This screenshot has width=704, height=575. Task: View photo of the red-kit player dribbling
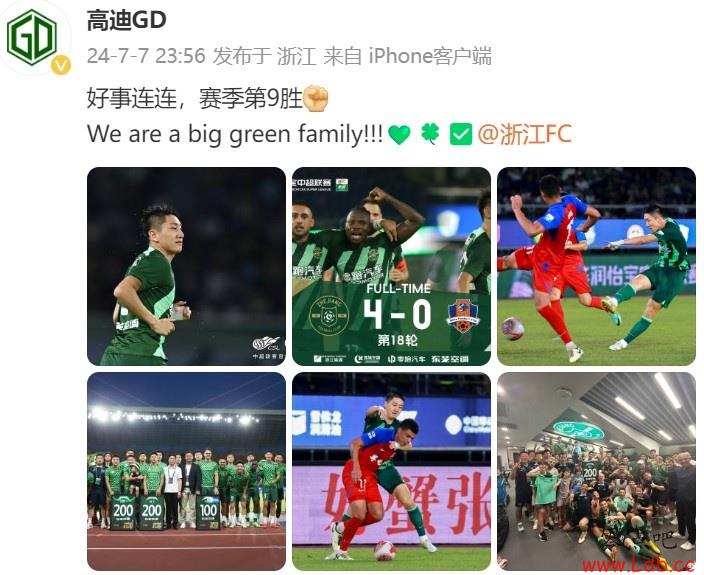click(x=391, y=470)
